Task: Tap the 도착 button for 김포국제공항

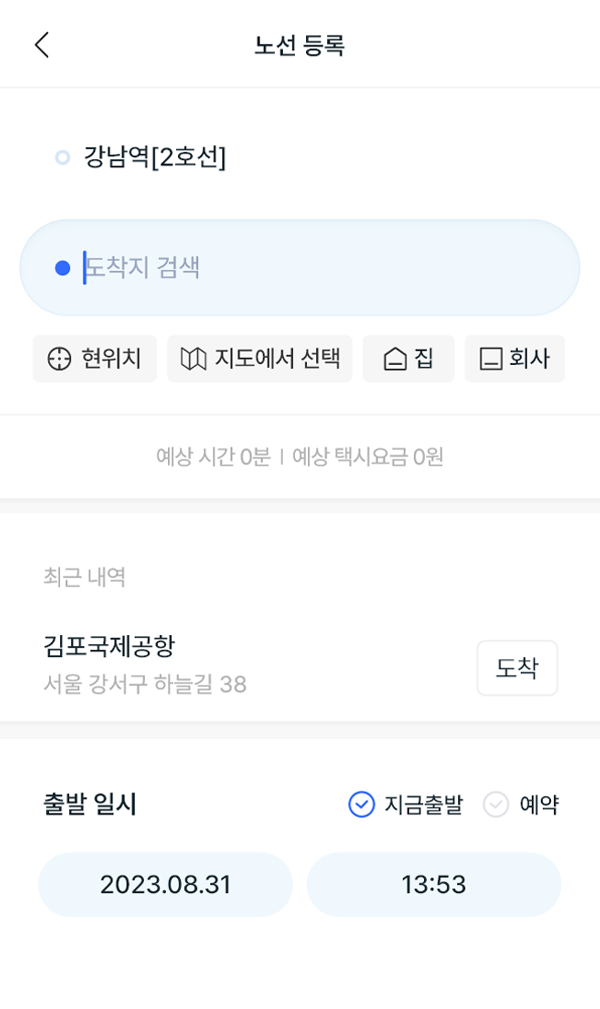Action: pyautogui.click(x=517, y=668)
